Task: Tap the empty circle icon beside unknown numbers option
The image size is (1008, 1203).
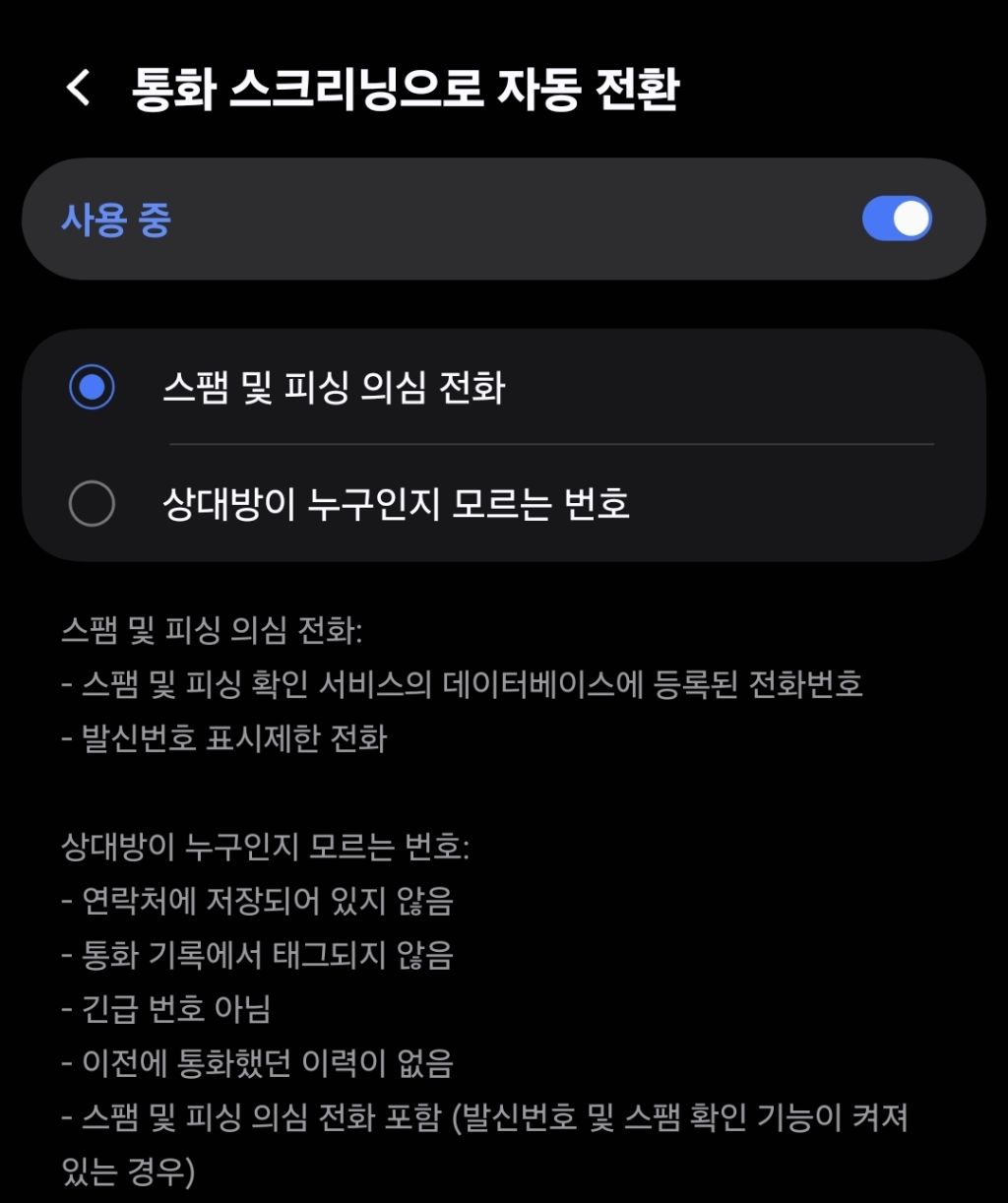Action: click(x=92, y=502)
